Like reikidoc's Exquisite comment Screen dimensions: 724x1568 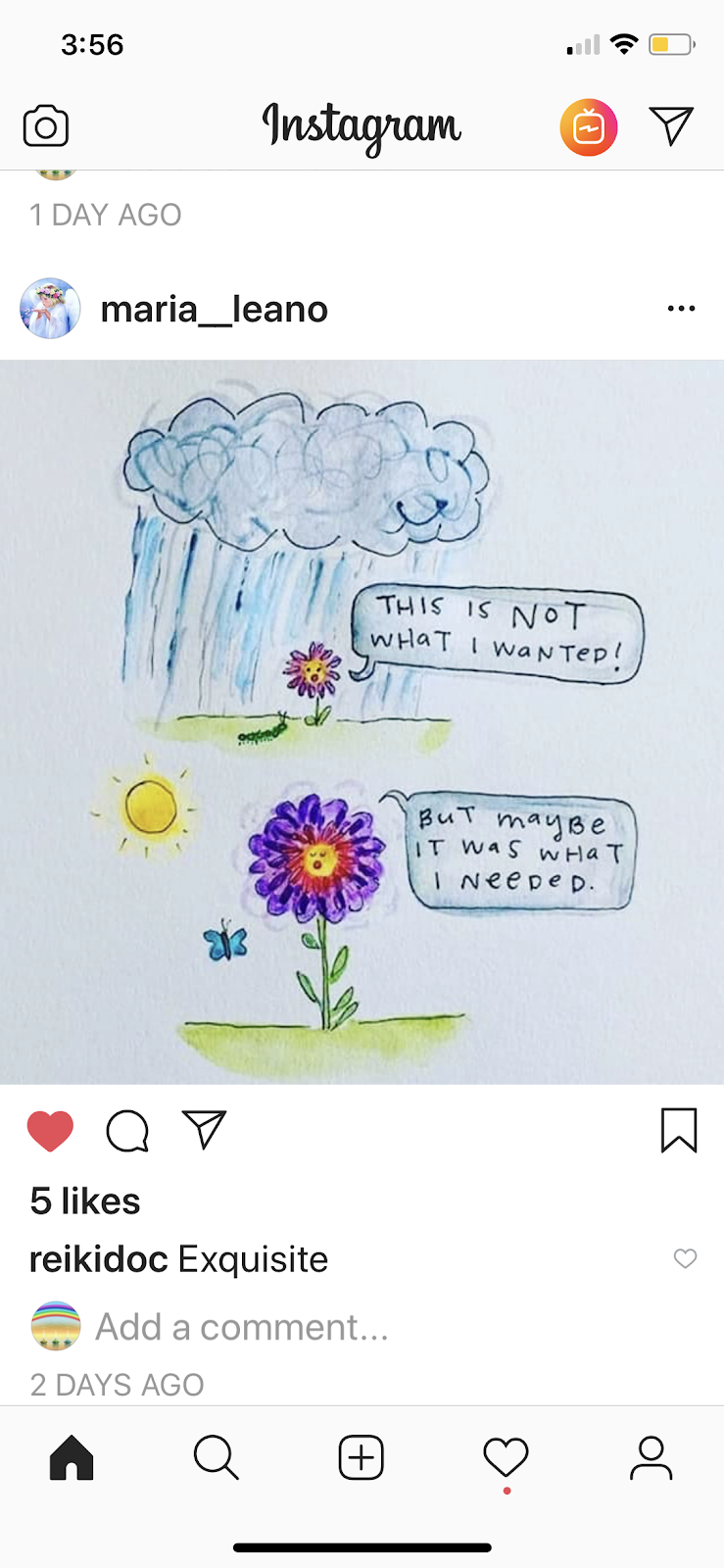tap(685, 1258)
